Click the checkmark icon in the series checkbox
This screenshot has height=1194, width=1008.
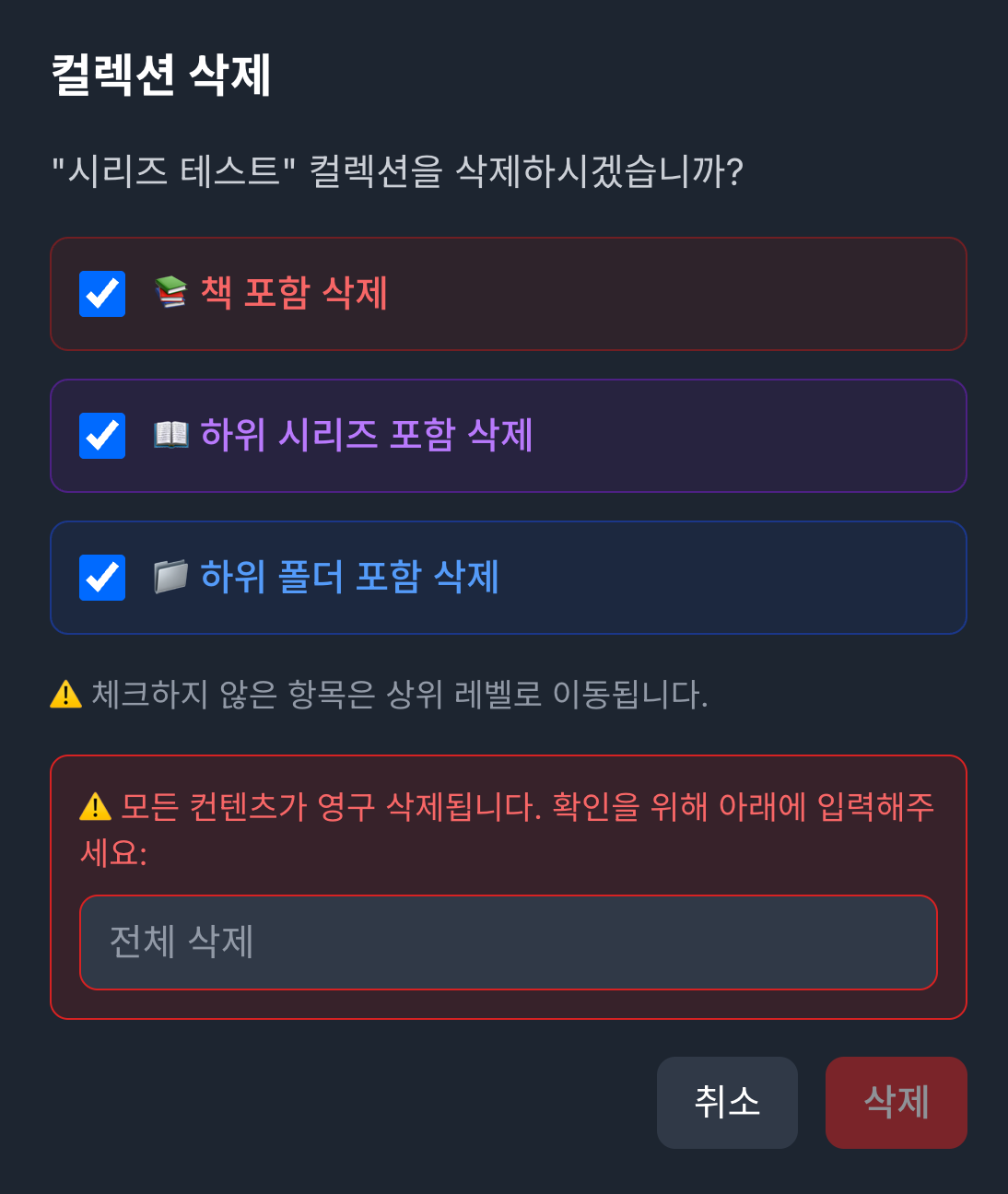tap(101, 436)
